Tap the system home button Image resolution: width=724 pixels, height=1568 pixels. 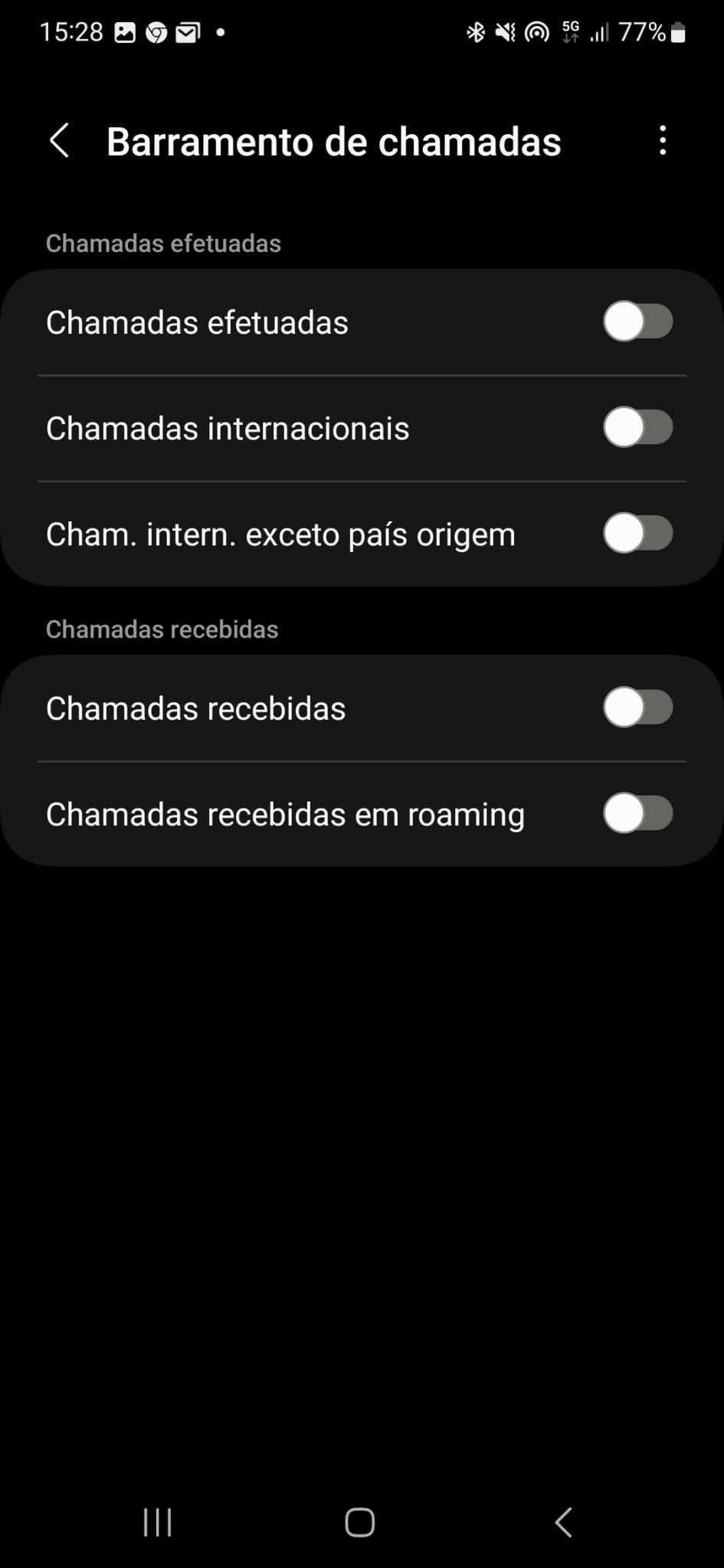point(360,1522)
